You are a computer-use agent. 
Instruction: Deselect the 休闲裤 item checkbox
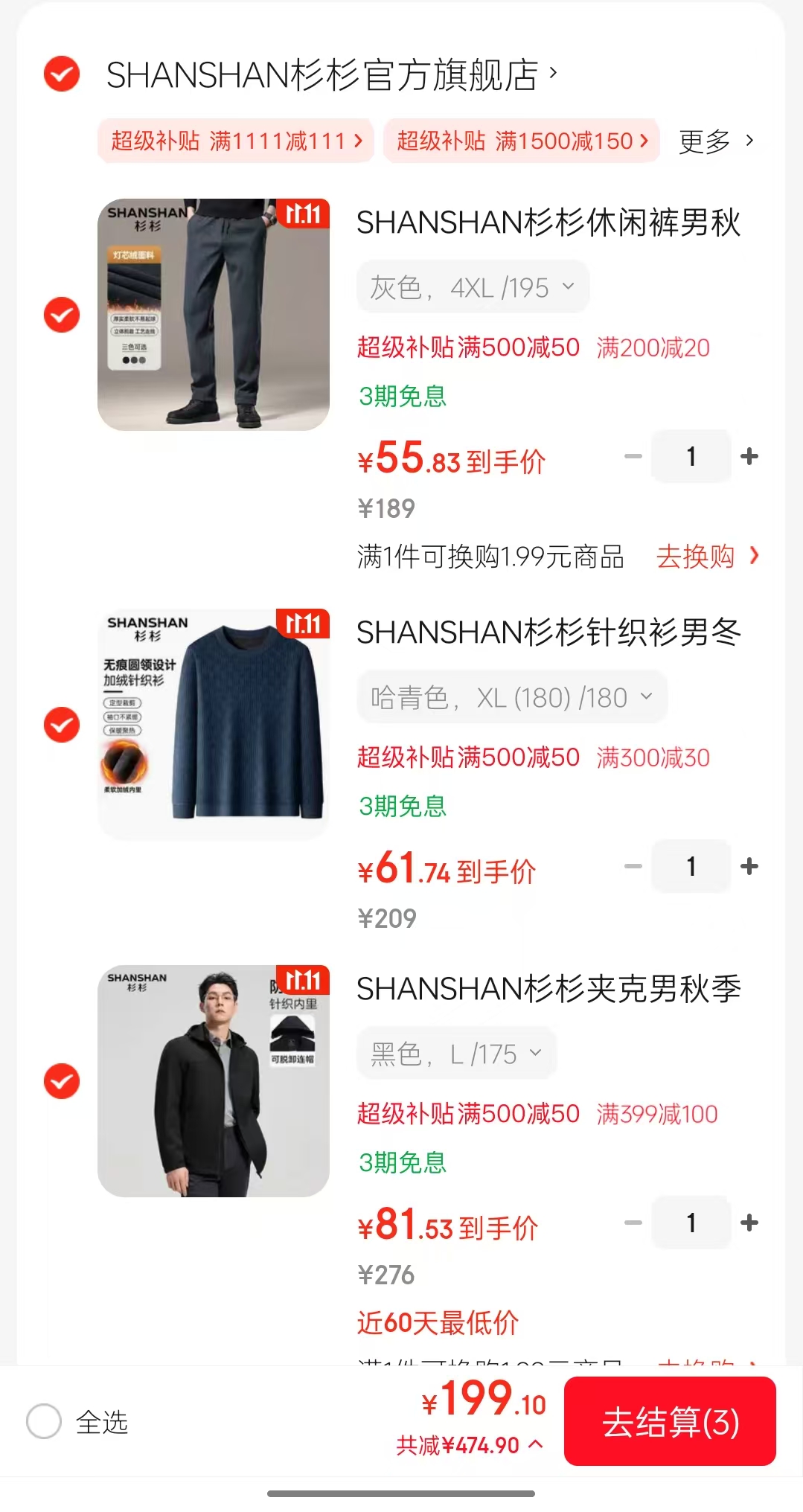[62, 315]
